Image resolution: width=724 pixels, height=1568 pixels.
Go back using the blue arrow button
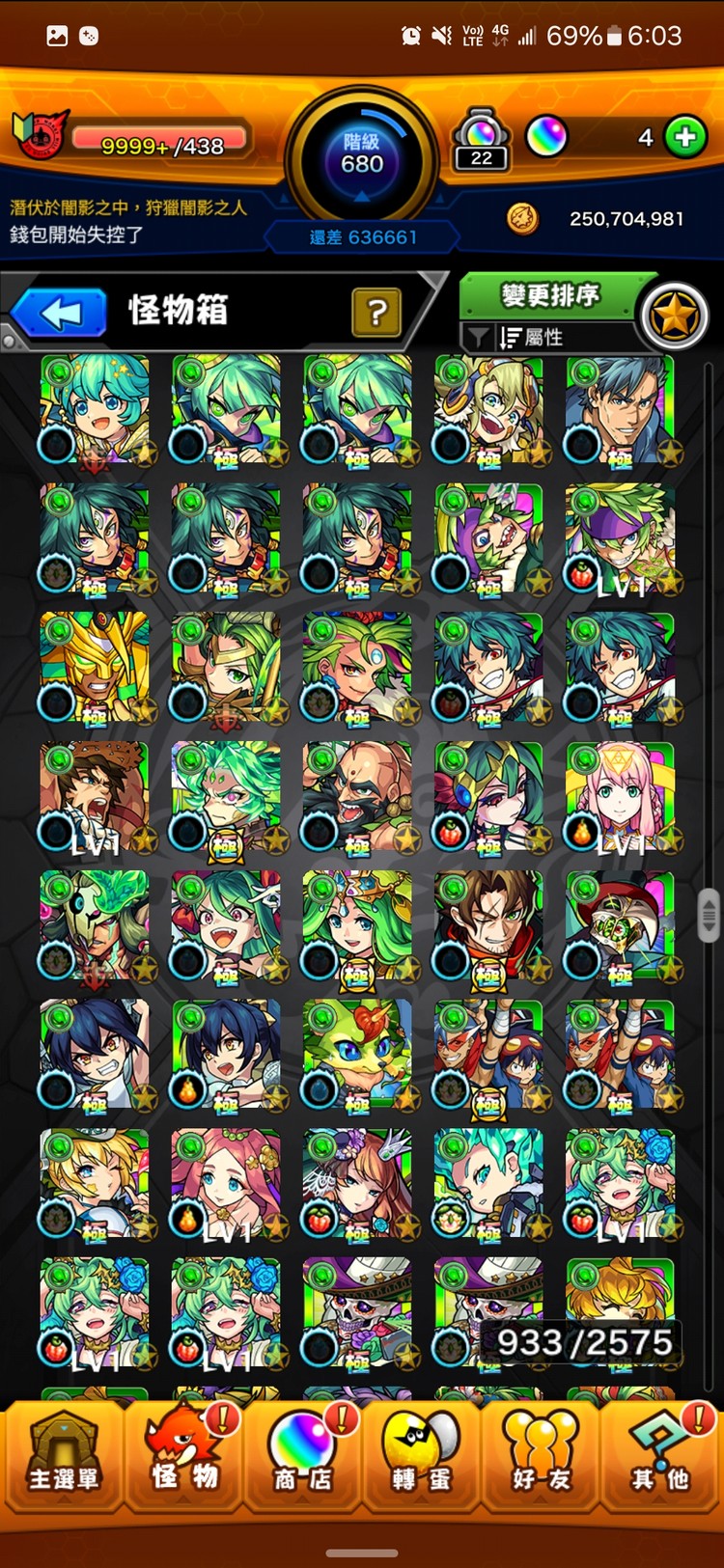pyautogui.click(x=60, y=314)
